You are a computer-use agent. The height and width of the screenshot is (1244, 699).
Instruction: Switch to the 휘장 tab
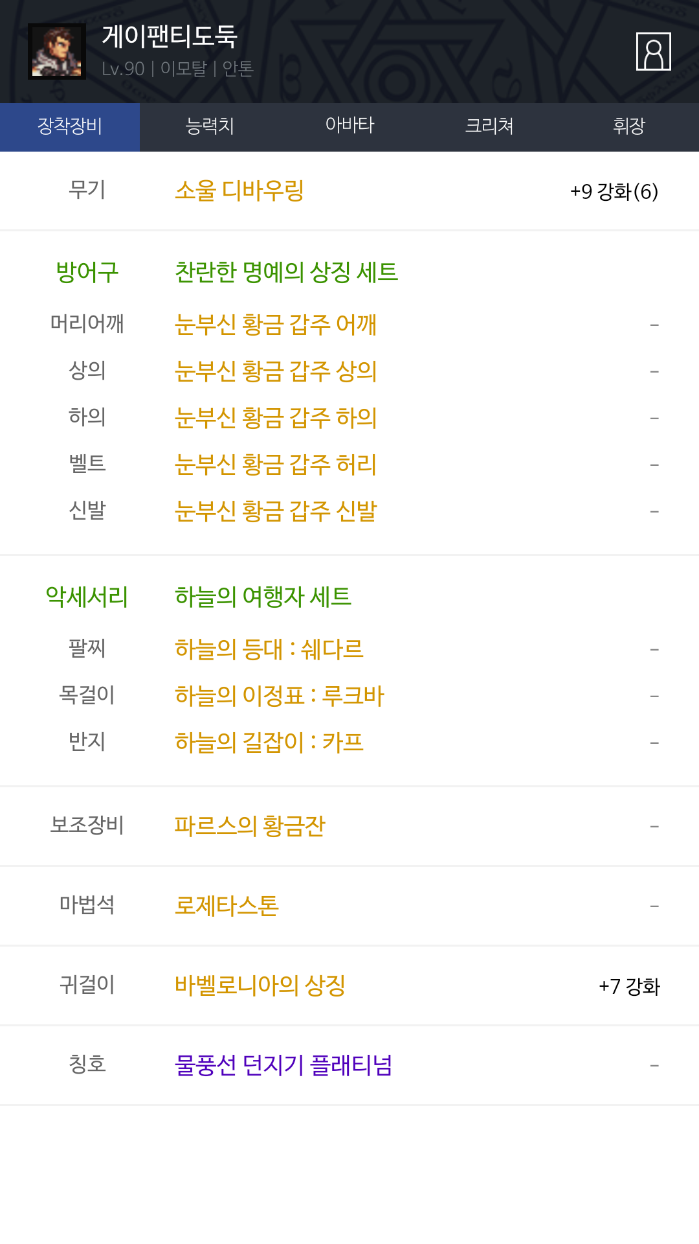[628, 126]
